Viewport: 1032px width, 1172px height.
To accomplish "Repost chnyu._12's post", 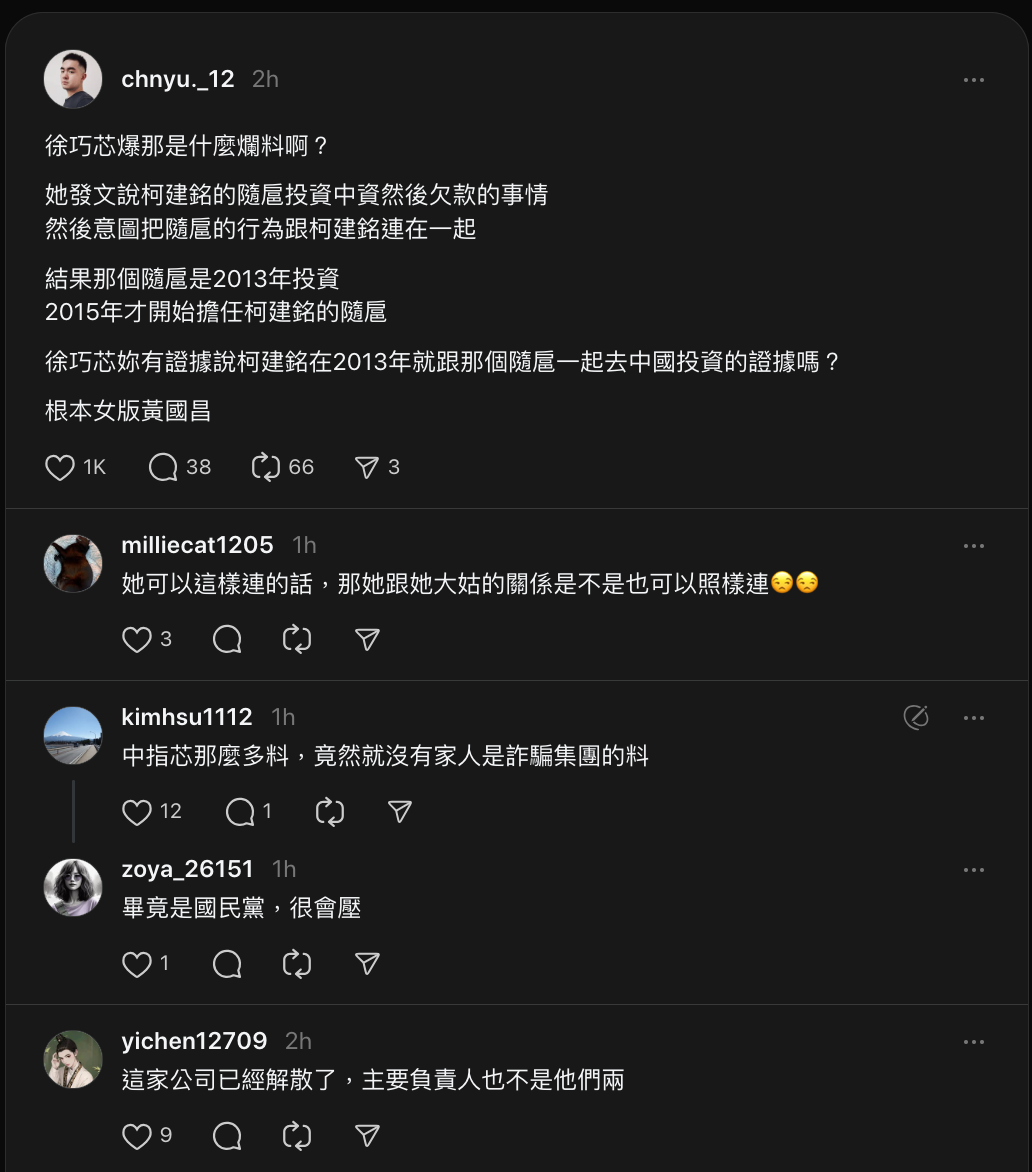I will (266, 467).
